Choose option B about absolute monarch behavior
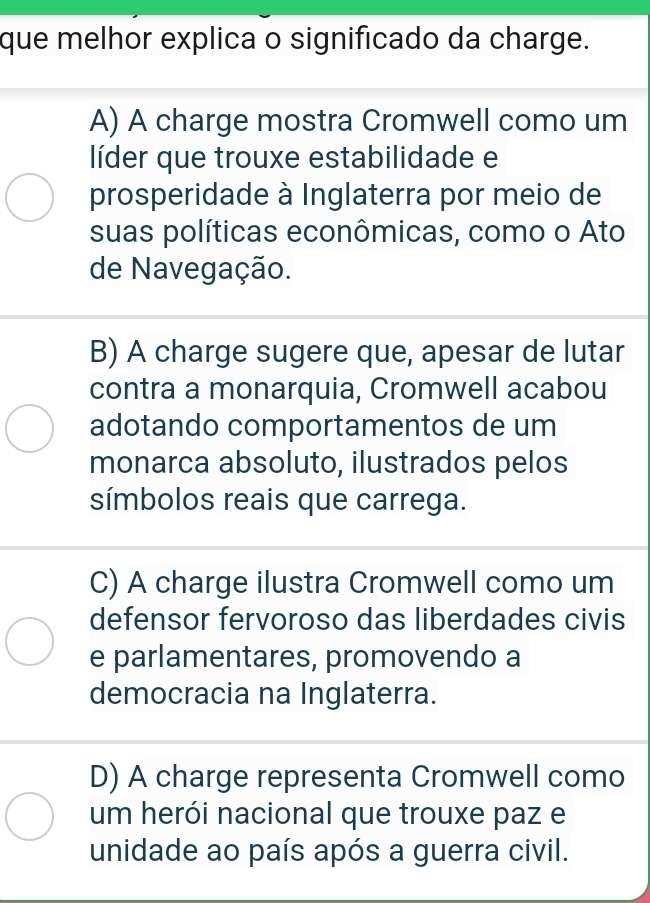This screenshot has height=903, width=650. [x=31, y=429]
